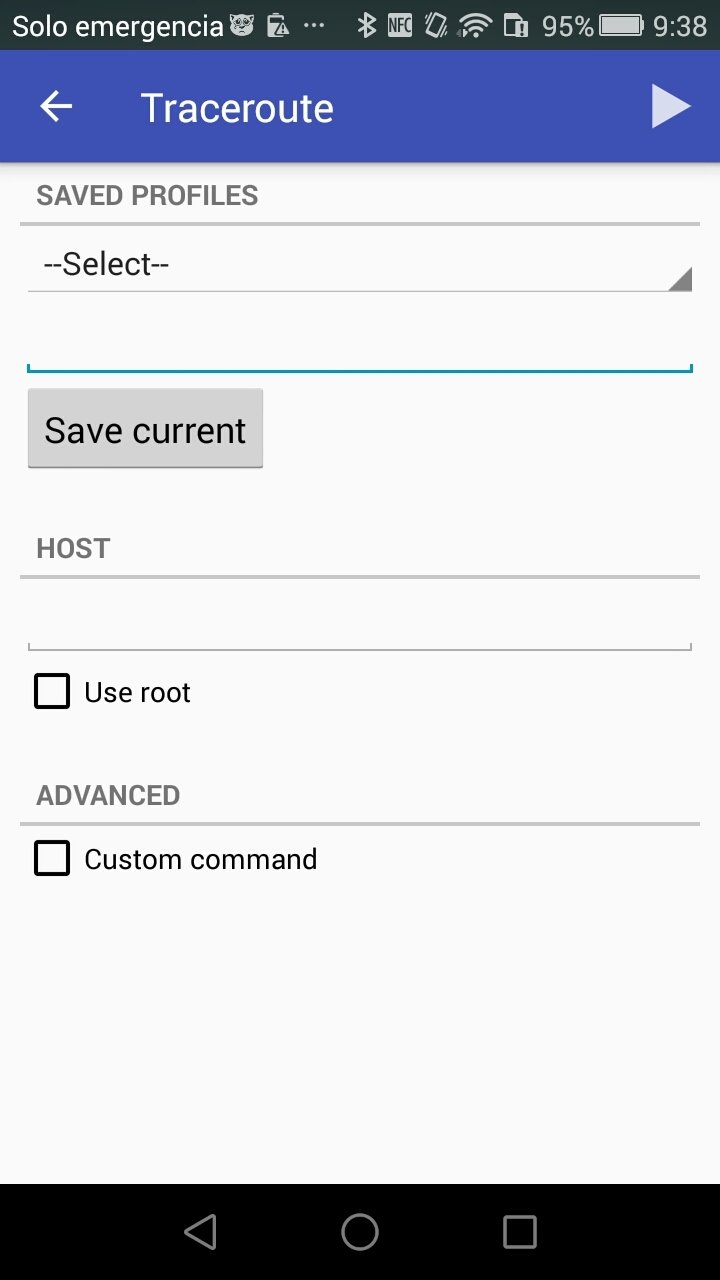Viewport: 720px width, 1280px height.
Task: Check the Custom command option
Action: 52,859
